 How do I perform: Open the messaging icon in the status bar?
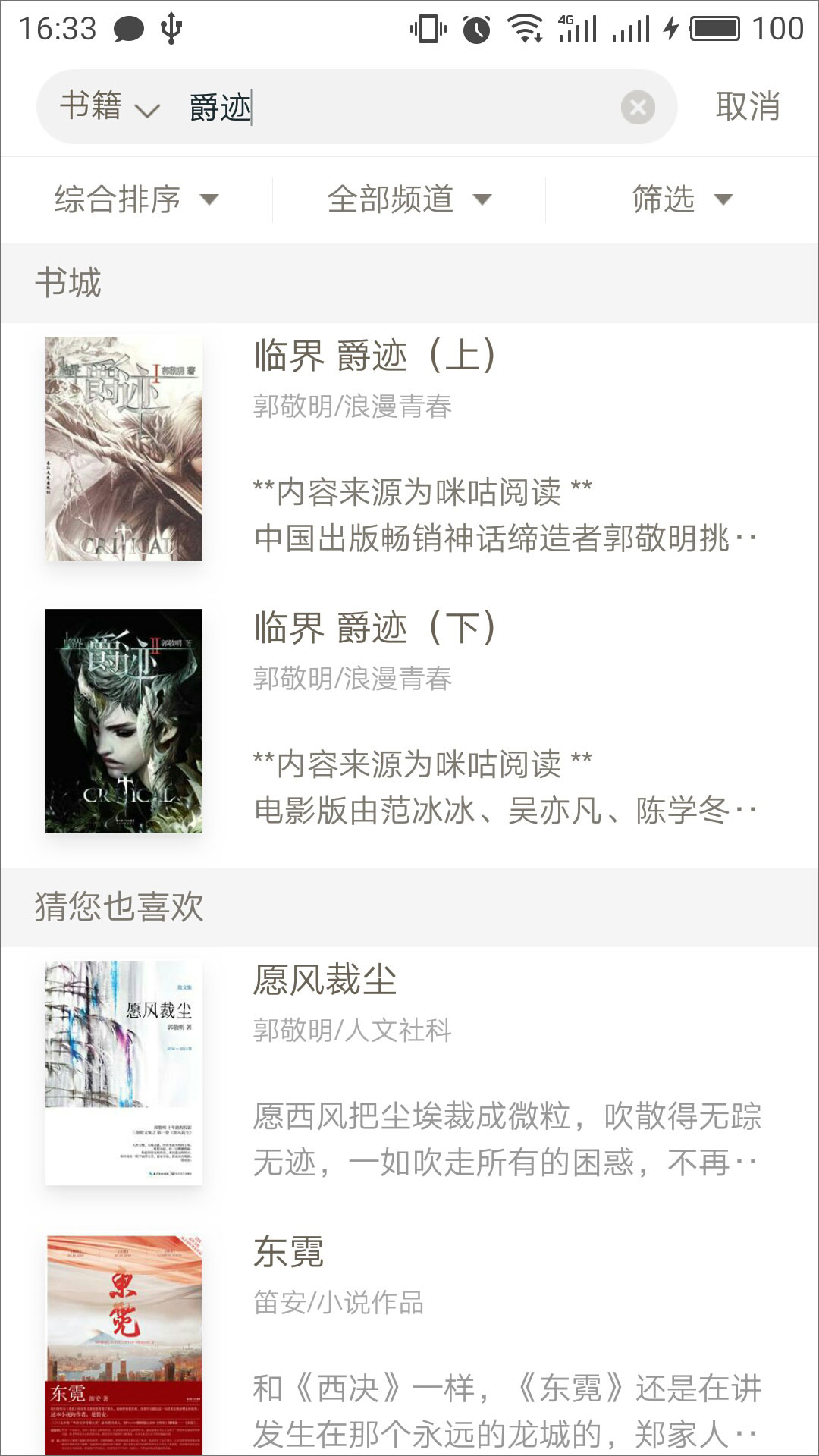(126, 27)
